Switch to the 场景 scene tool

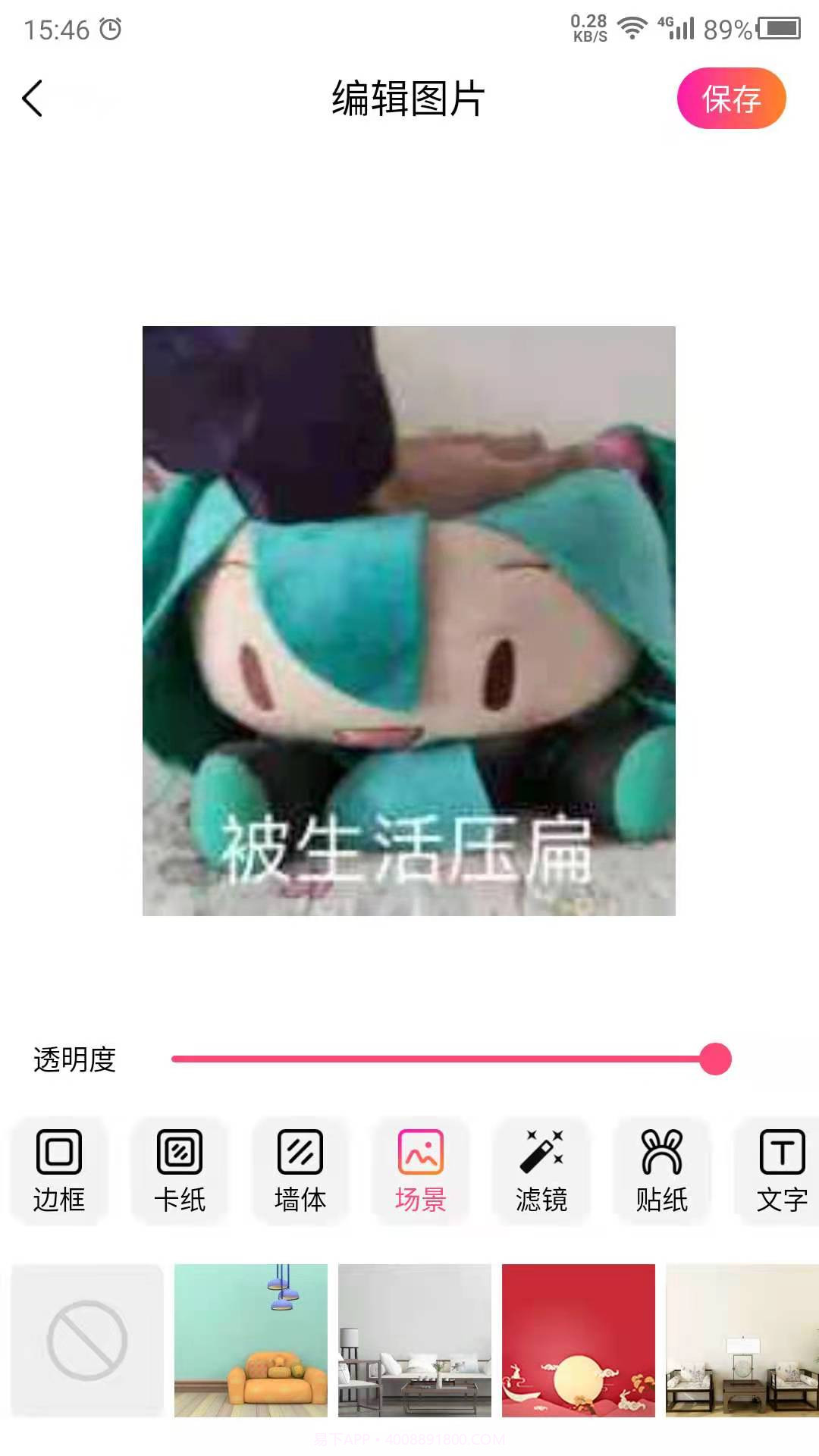(x=422, y=1172)
